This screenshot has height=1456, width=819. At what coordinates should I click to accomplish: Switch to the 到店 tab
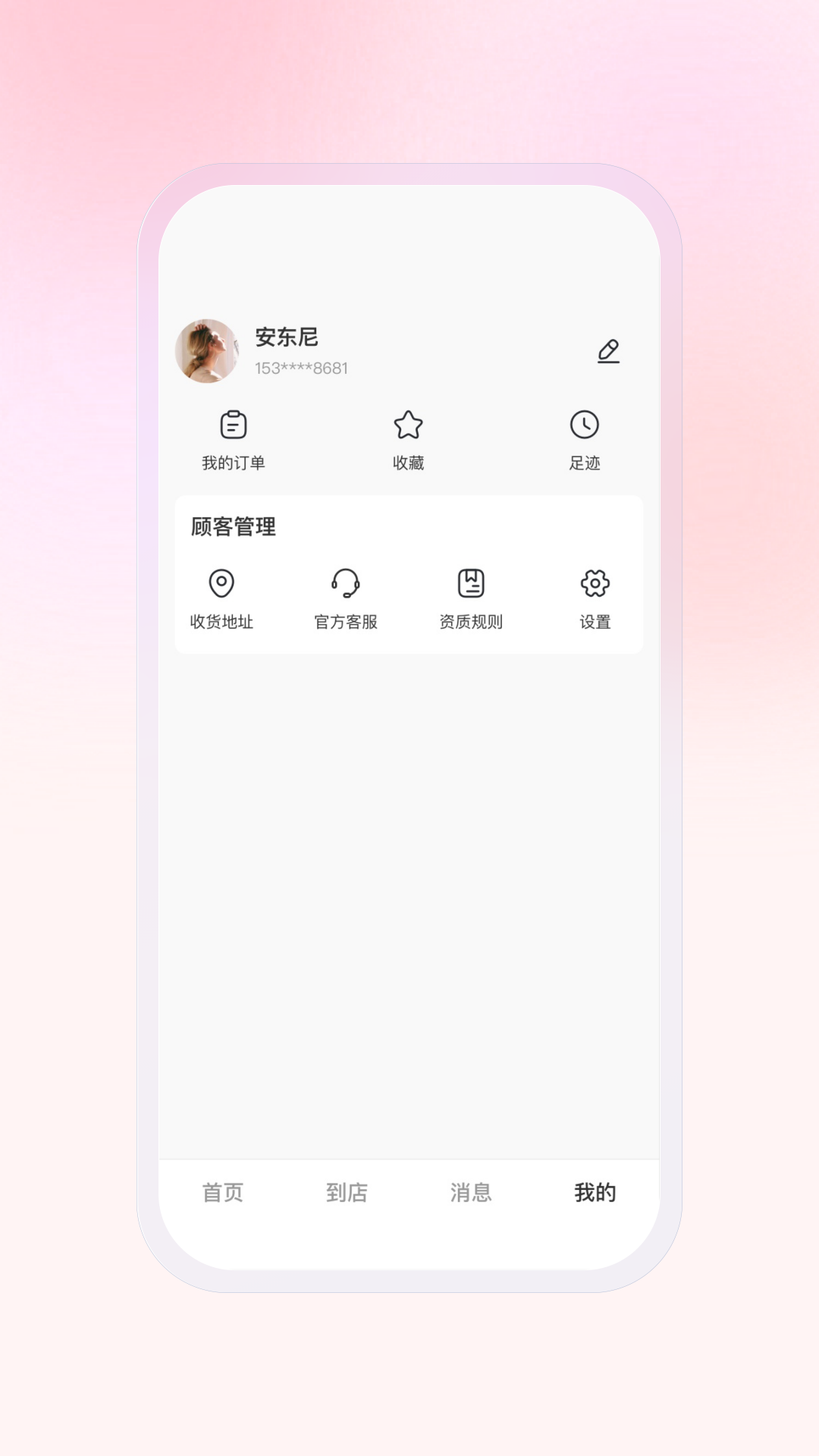pos(347,1192)
